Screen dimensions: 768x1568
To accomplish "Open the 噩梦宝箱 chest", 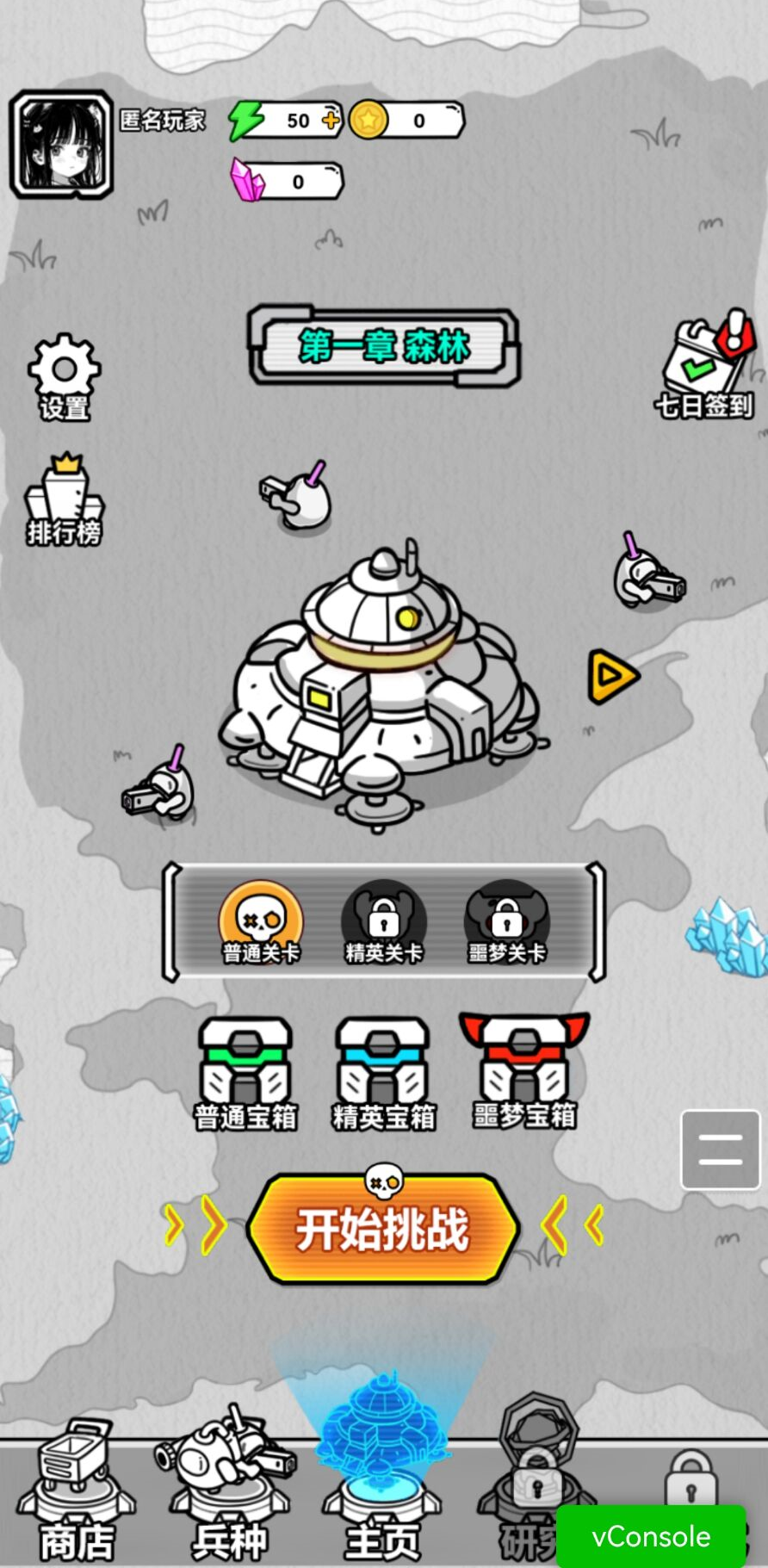I will point(524,1071).
